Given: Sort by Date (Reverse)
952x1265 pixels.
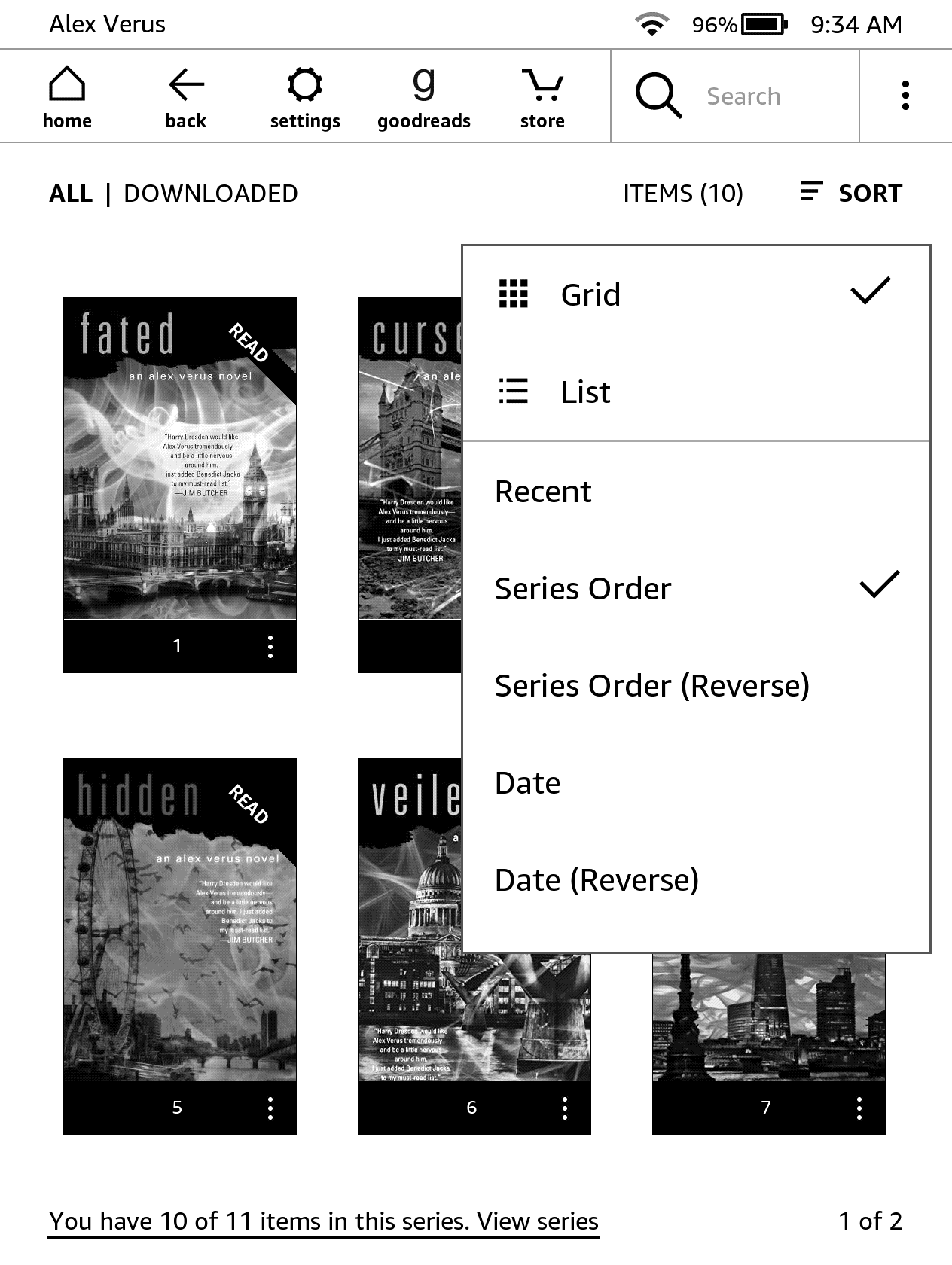Looking at the screenshot, I should pos(597,880).
